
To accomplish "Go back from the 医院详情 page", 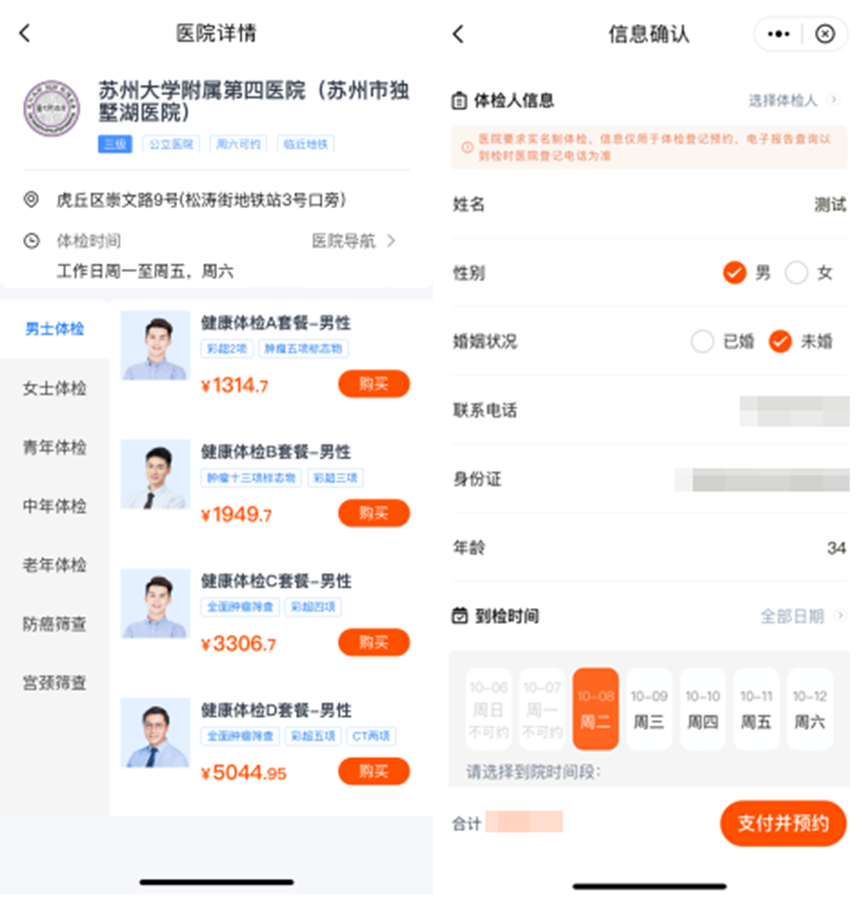I will pyautogui.click(x=25, y=33).
